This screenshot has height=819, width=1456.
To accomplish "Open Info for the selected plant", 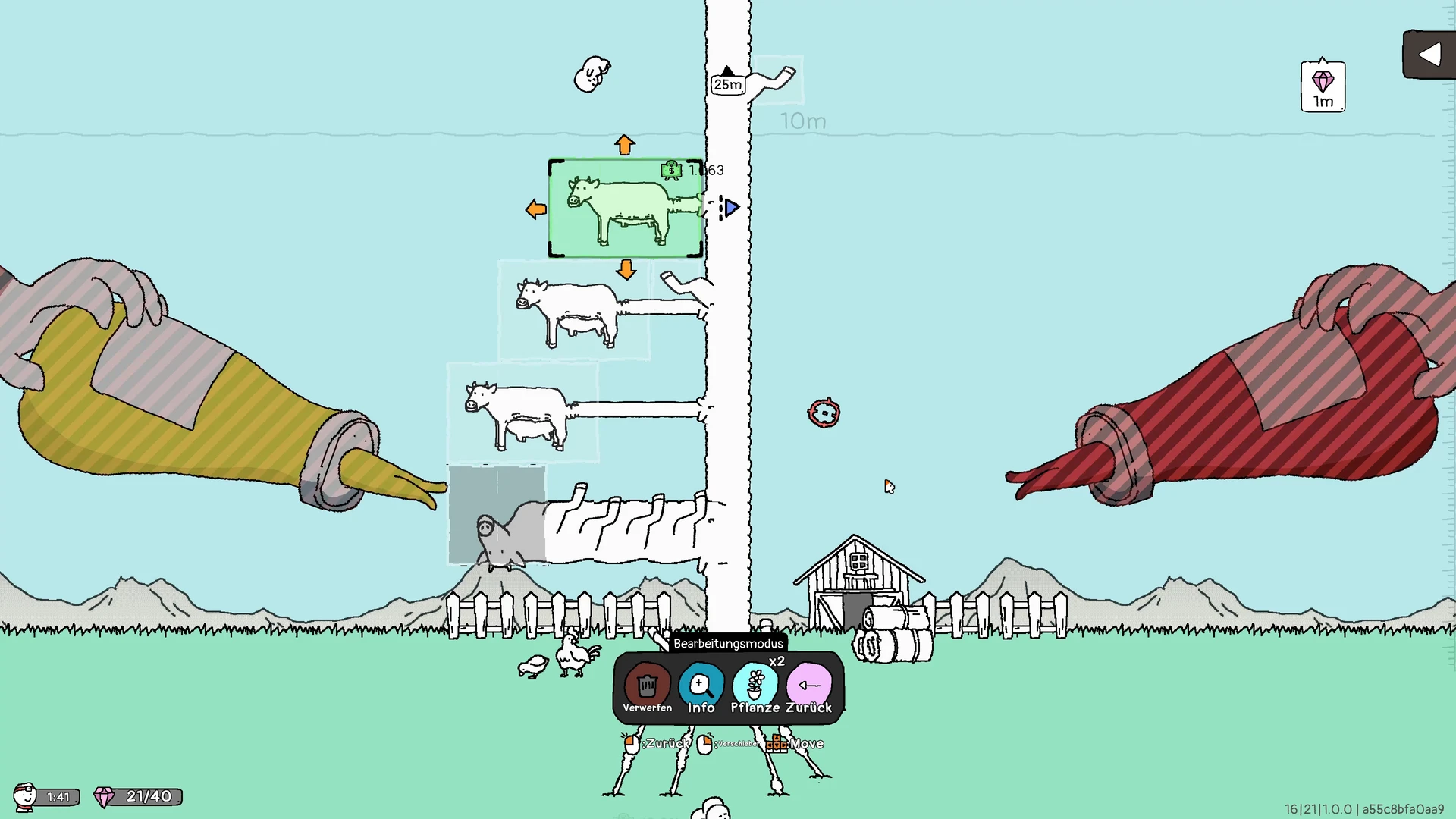I will coord(701,686).
